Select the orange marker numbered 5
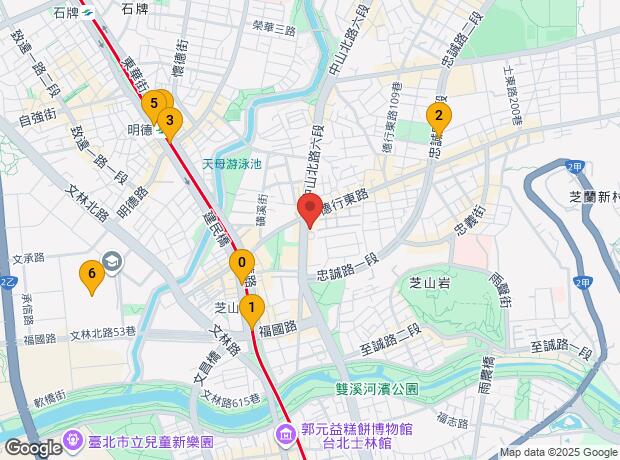The image size is (620, 460). pos(153,102)
